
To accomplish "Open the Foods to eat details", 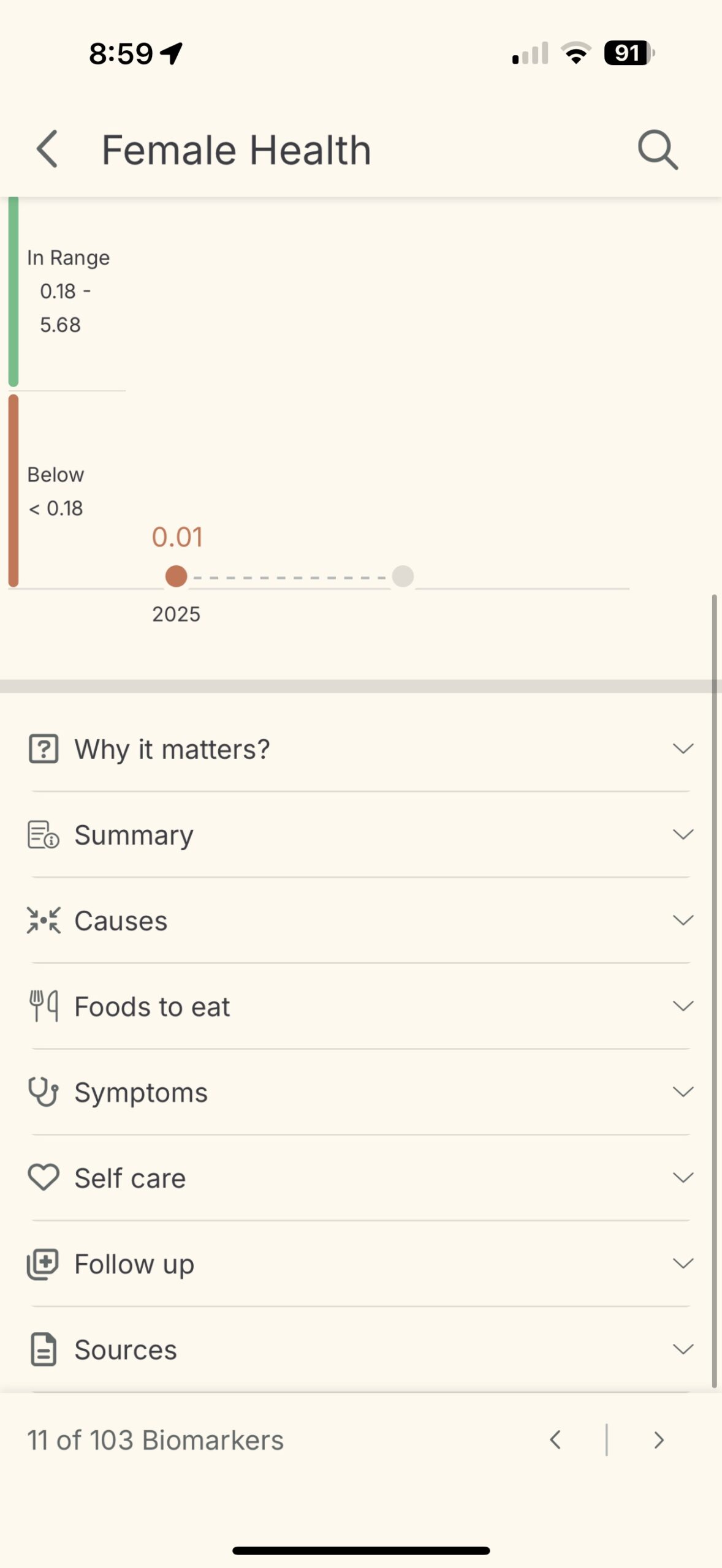I will pos(682,1006).
